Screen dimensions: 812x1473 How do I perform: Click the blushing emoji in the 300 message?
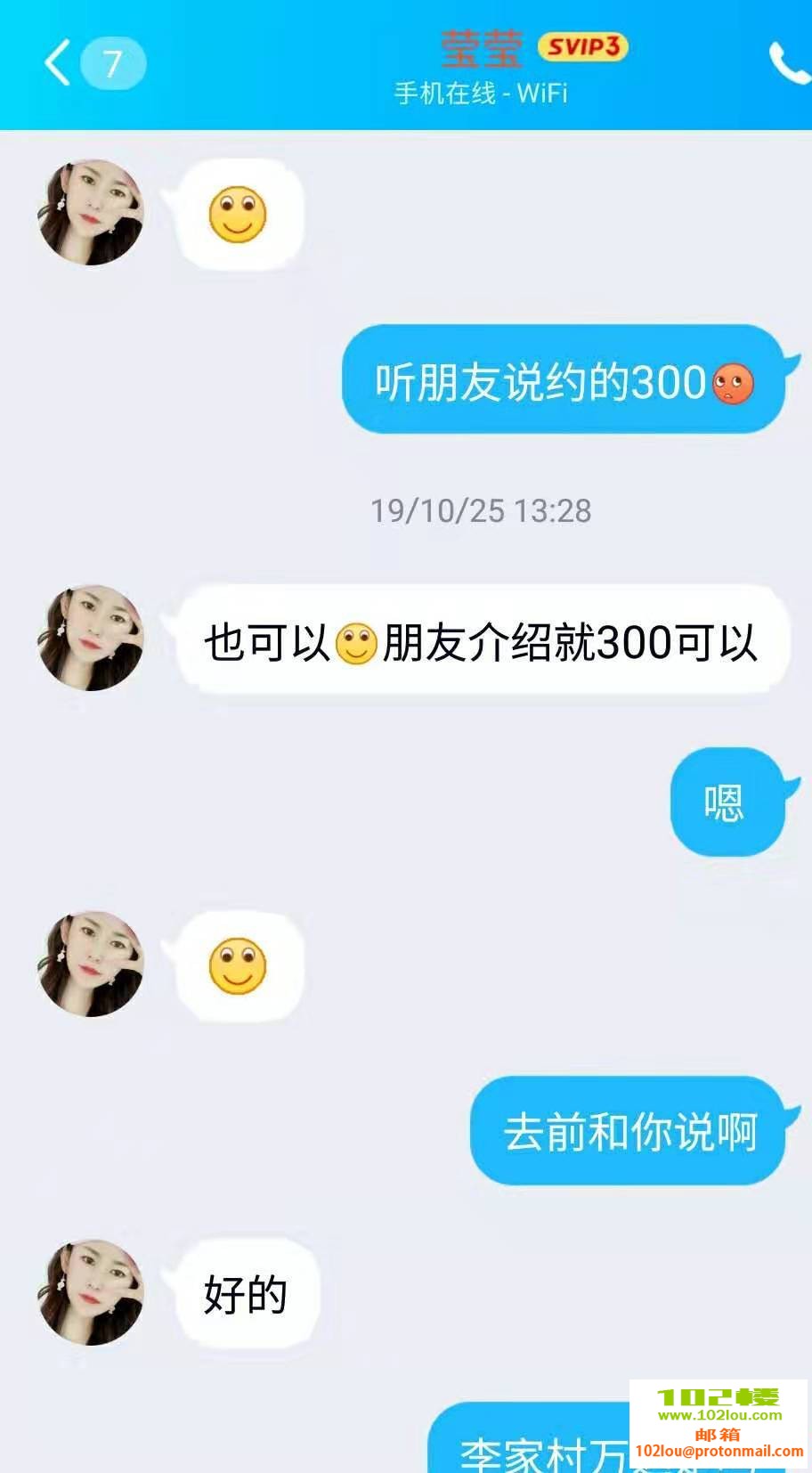click(732, 383)
